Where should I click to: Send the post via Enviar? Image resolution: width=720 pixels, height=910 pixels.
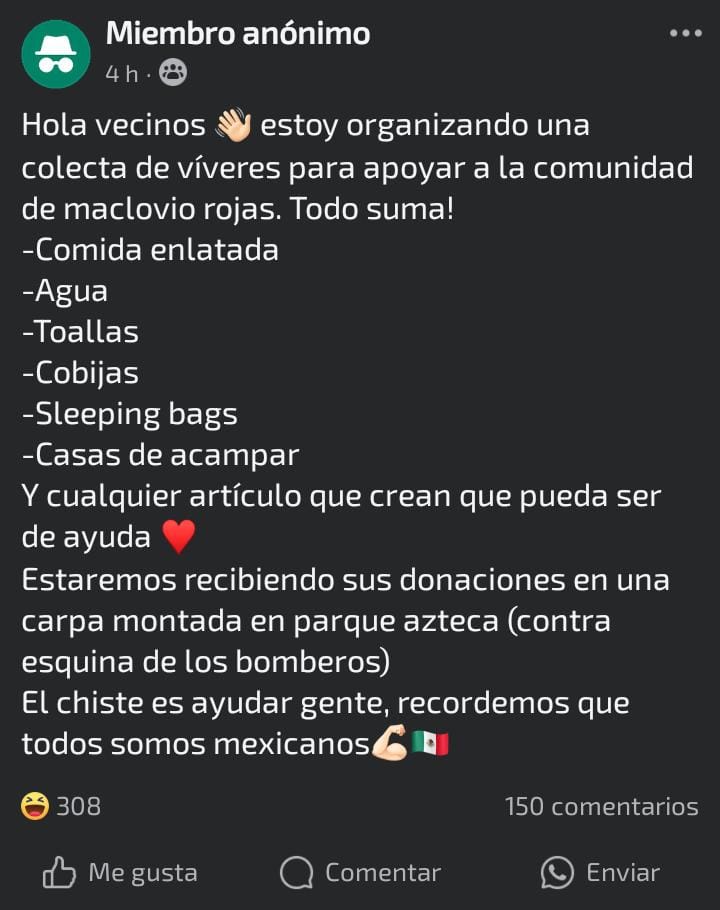600,872
